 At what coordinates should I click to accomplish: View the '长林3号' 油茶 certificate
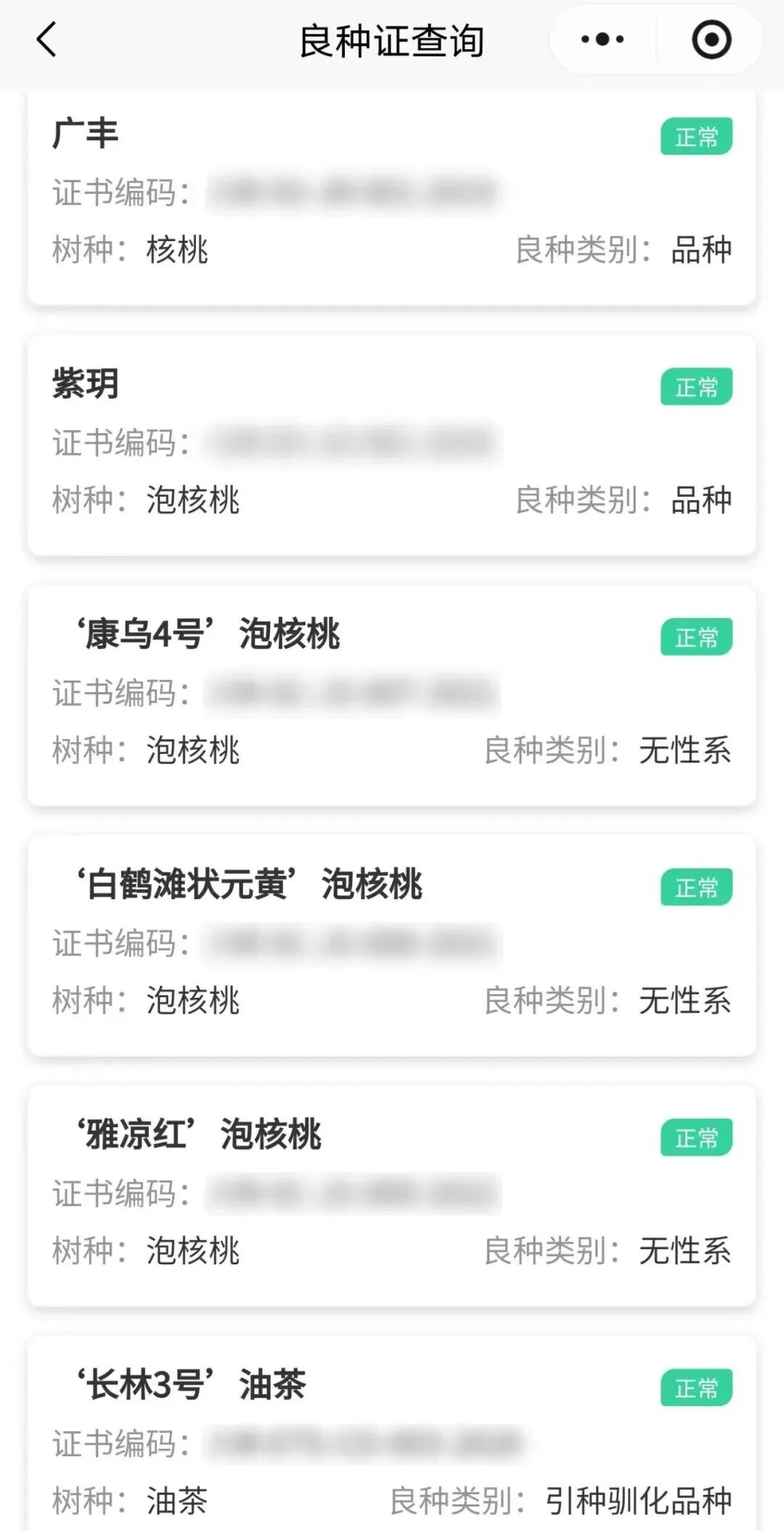click(392, 1438)
